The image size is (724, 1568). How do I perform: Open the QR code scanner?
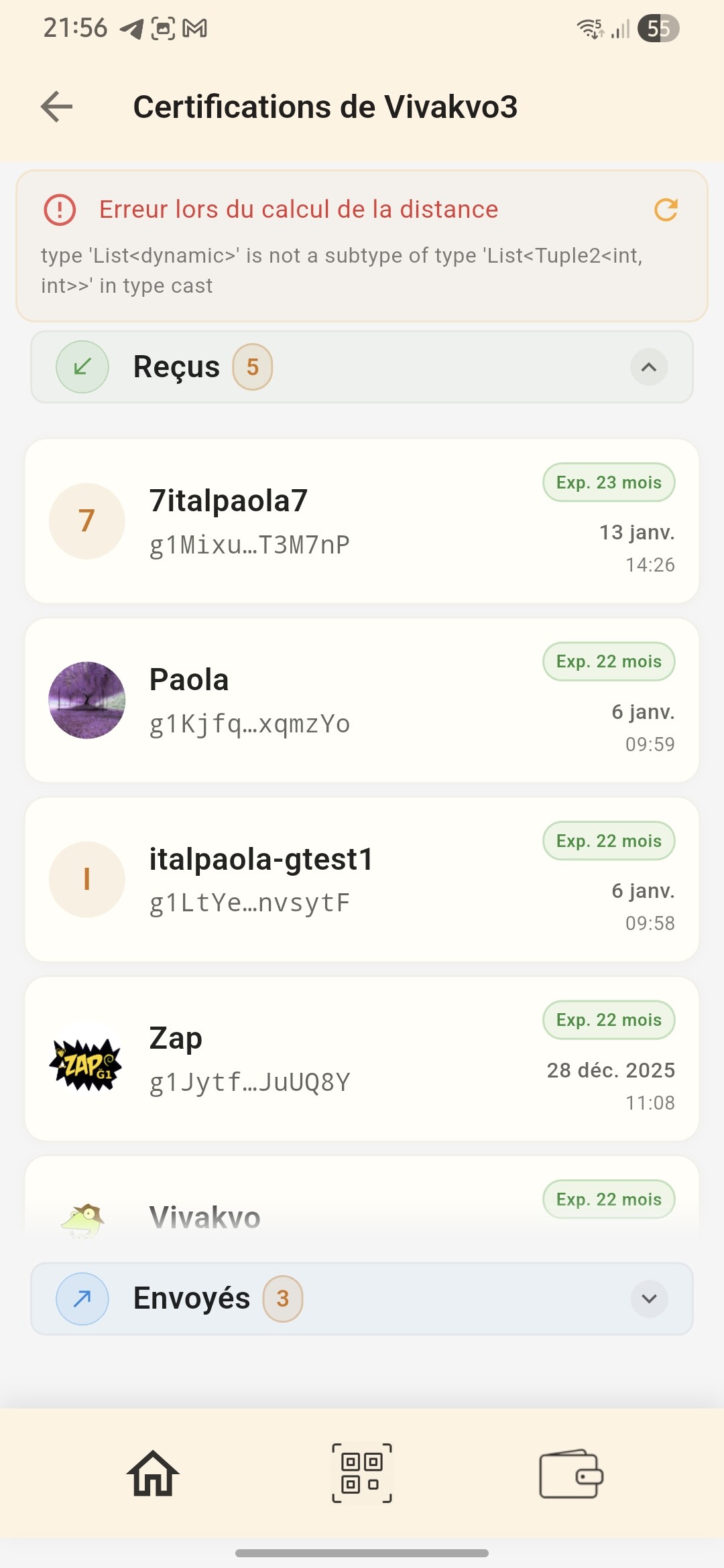pyautogui.click(x=362, y=1473)
